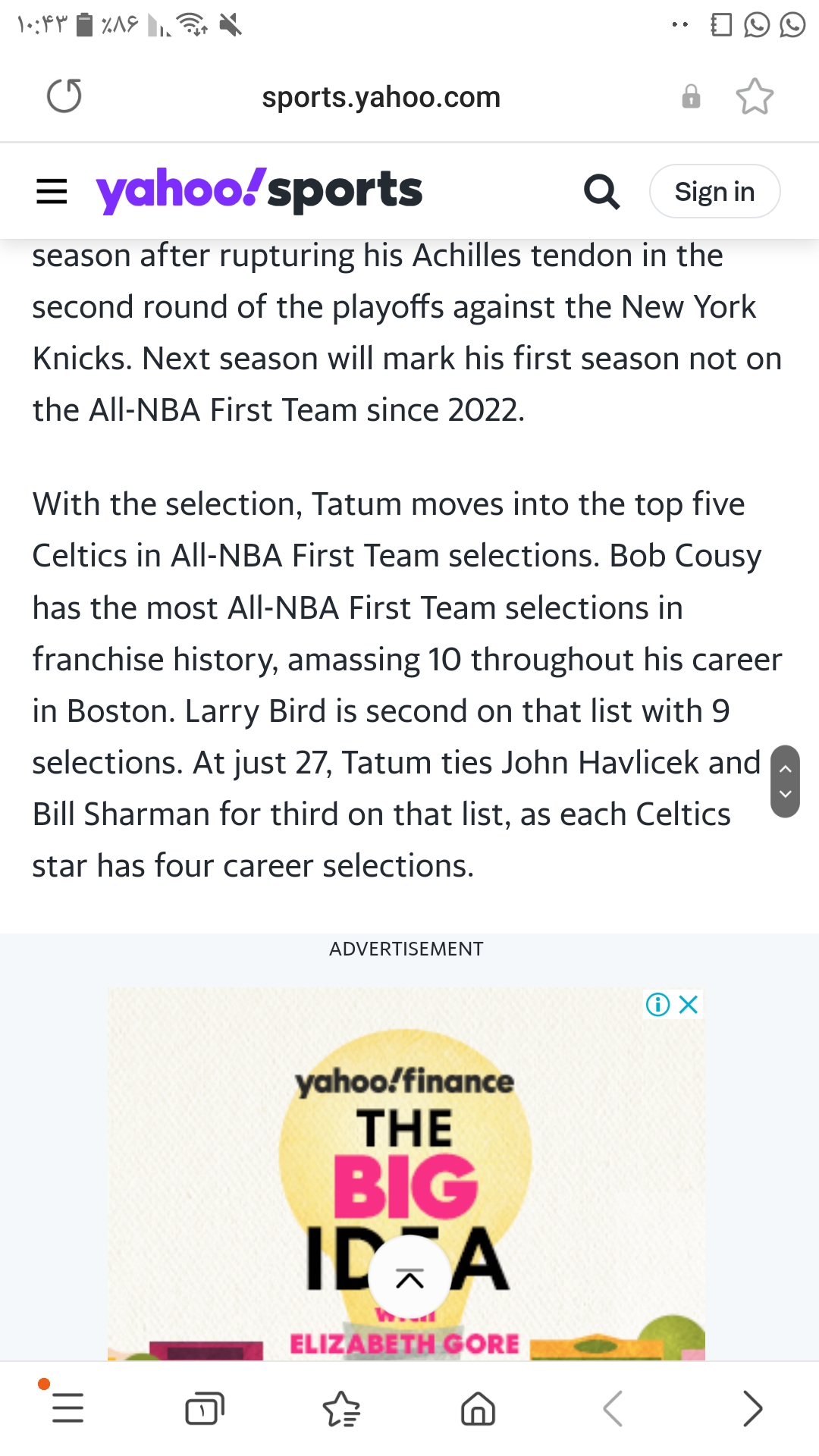The height and width of the screenshot is (1456, 819).
Task: Reload the current page
Action: [64, 96]
